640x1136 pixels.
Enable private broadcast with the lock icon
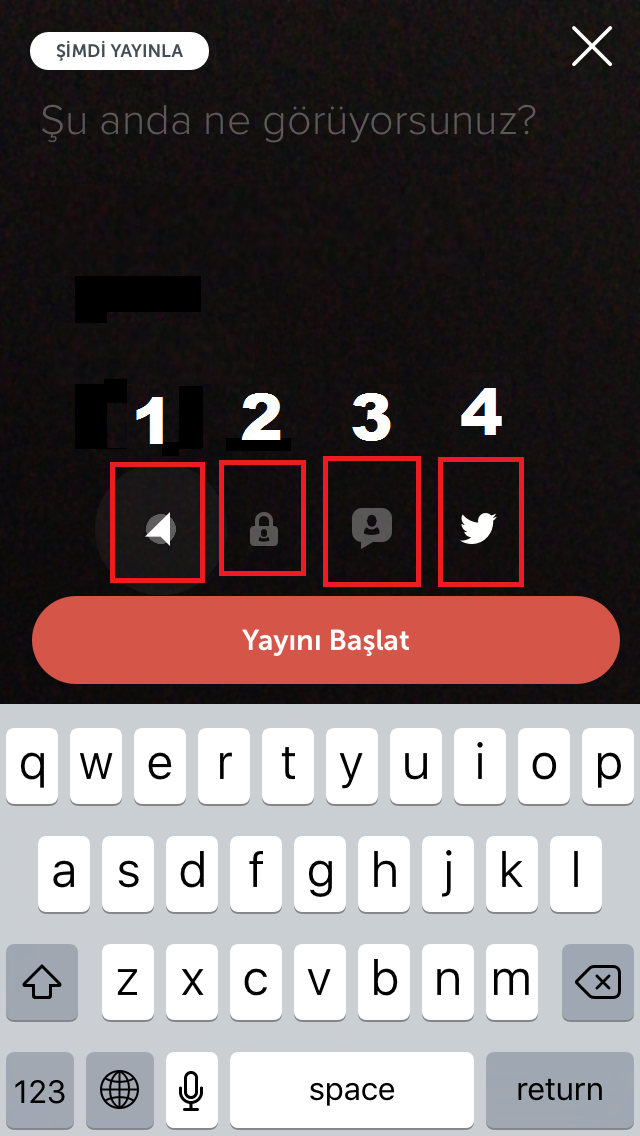(x=263, y=527)
